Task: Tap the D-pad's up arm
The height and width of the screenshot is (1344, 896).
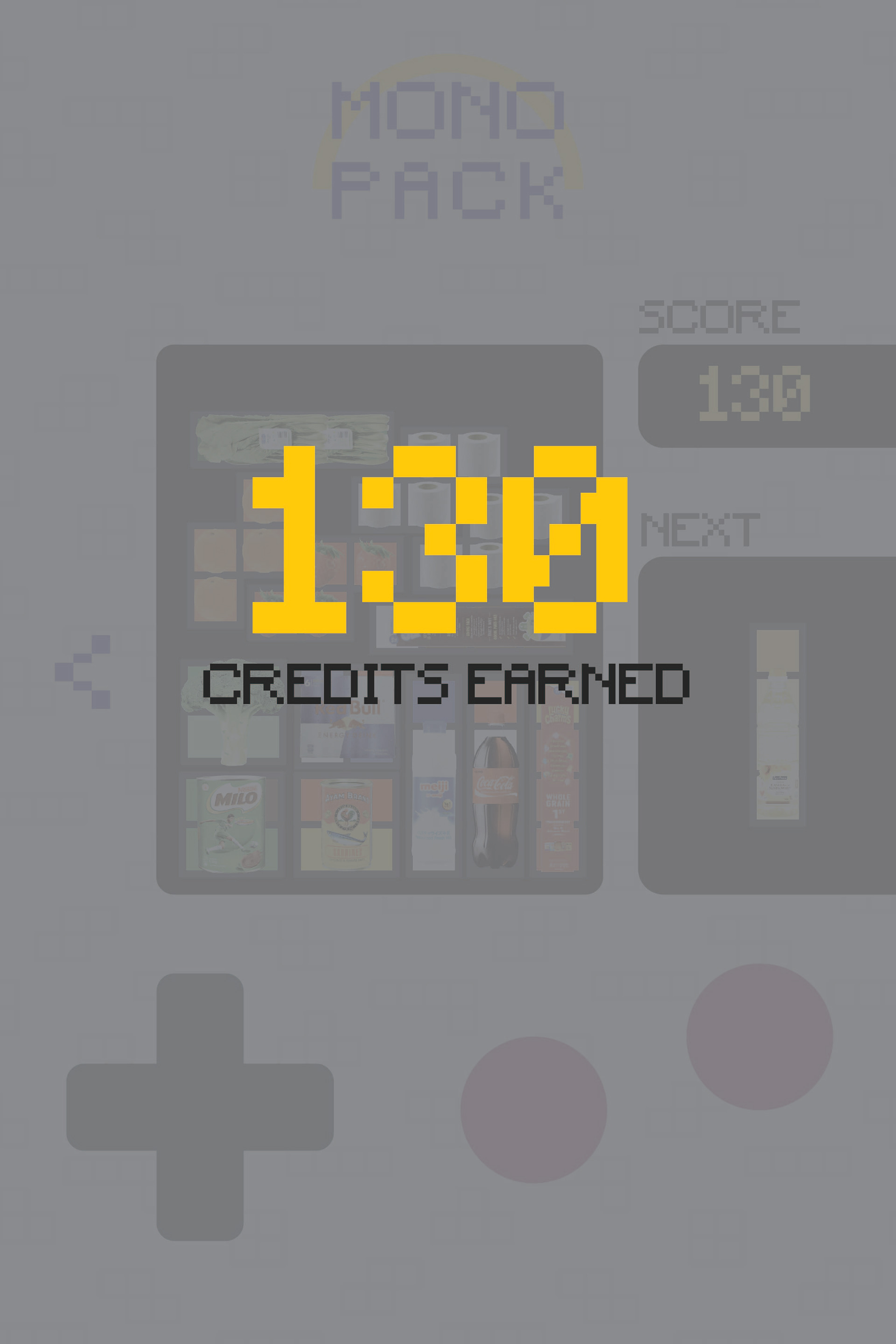Action: click(x=200, y=1019)
